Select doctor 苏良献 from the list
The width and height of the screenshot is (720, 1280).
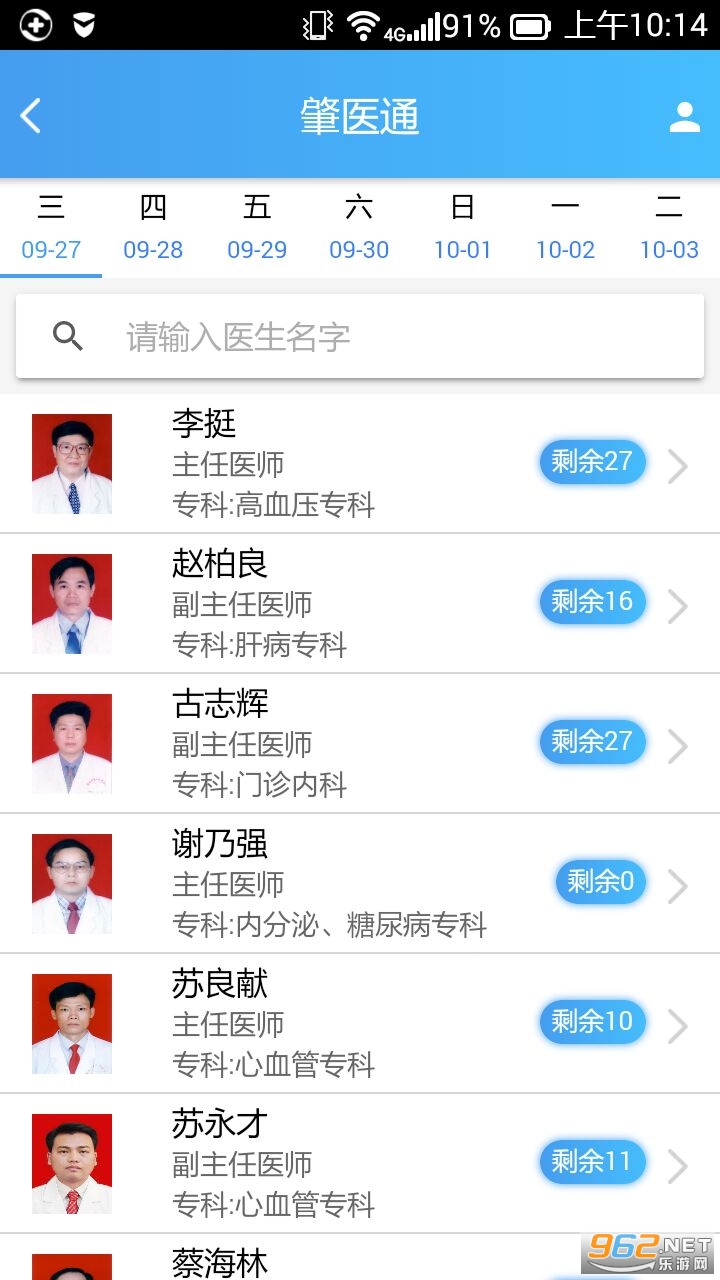coord(360,1024)
